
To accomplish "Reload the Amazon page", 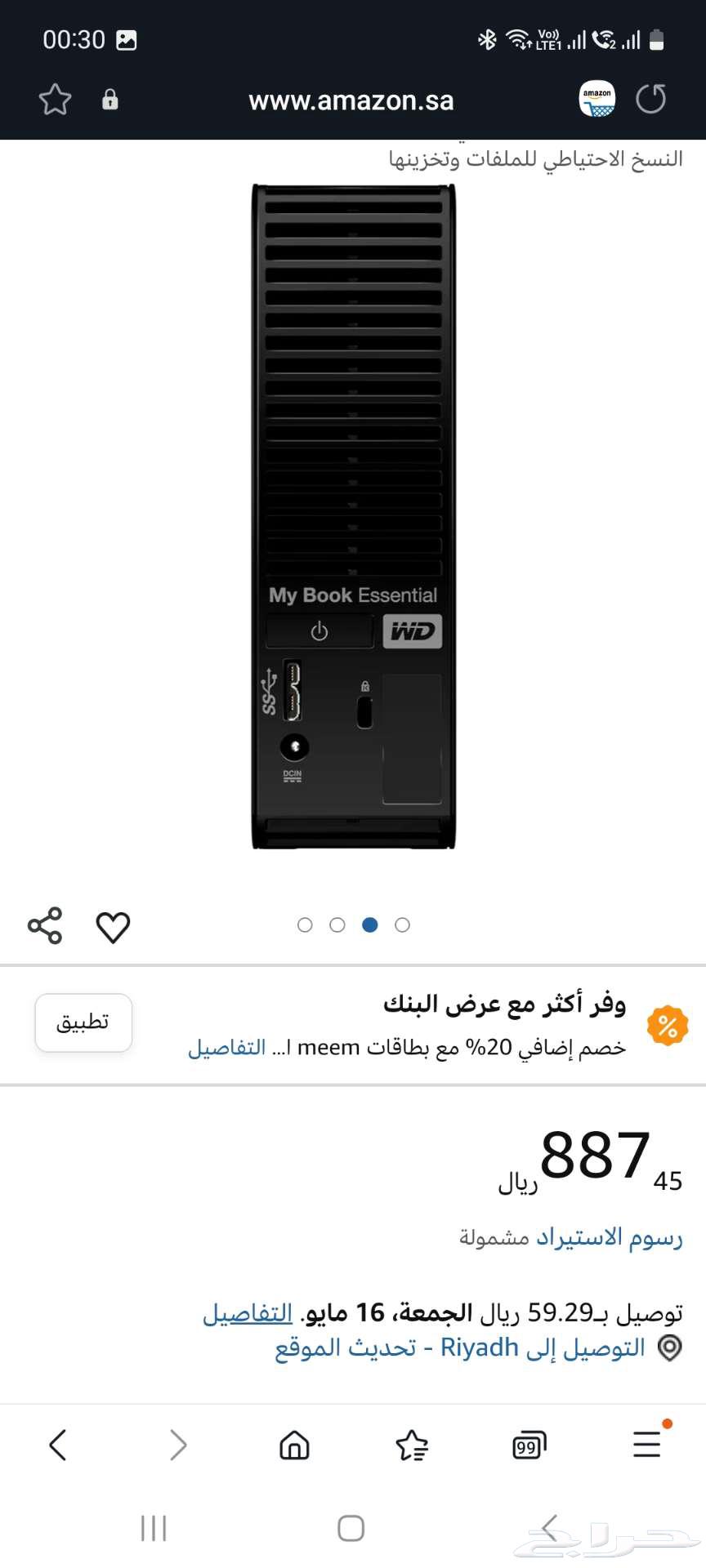I will pyautogui.click(x=651, y=100).
